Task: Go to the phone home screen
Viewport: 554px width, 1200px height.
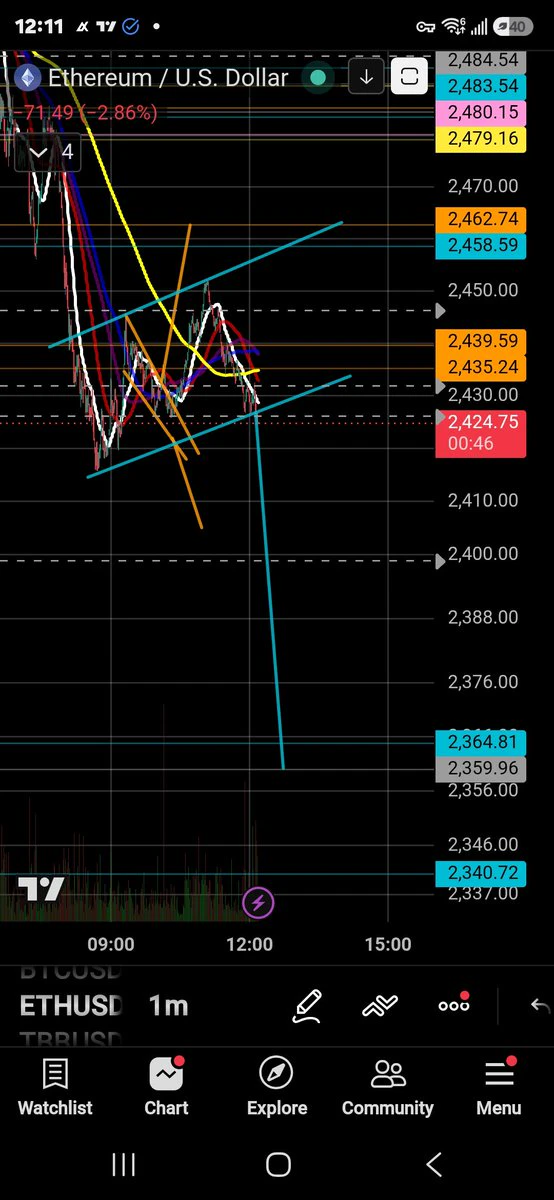Action: [x=278, y=1164]
